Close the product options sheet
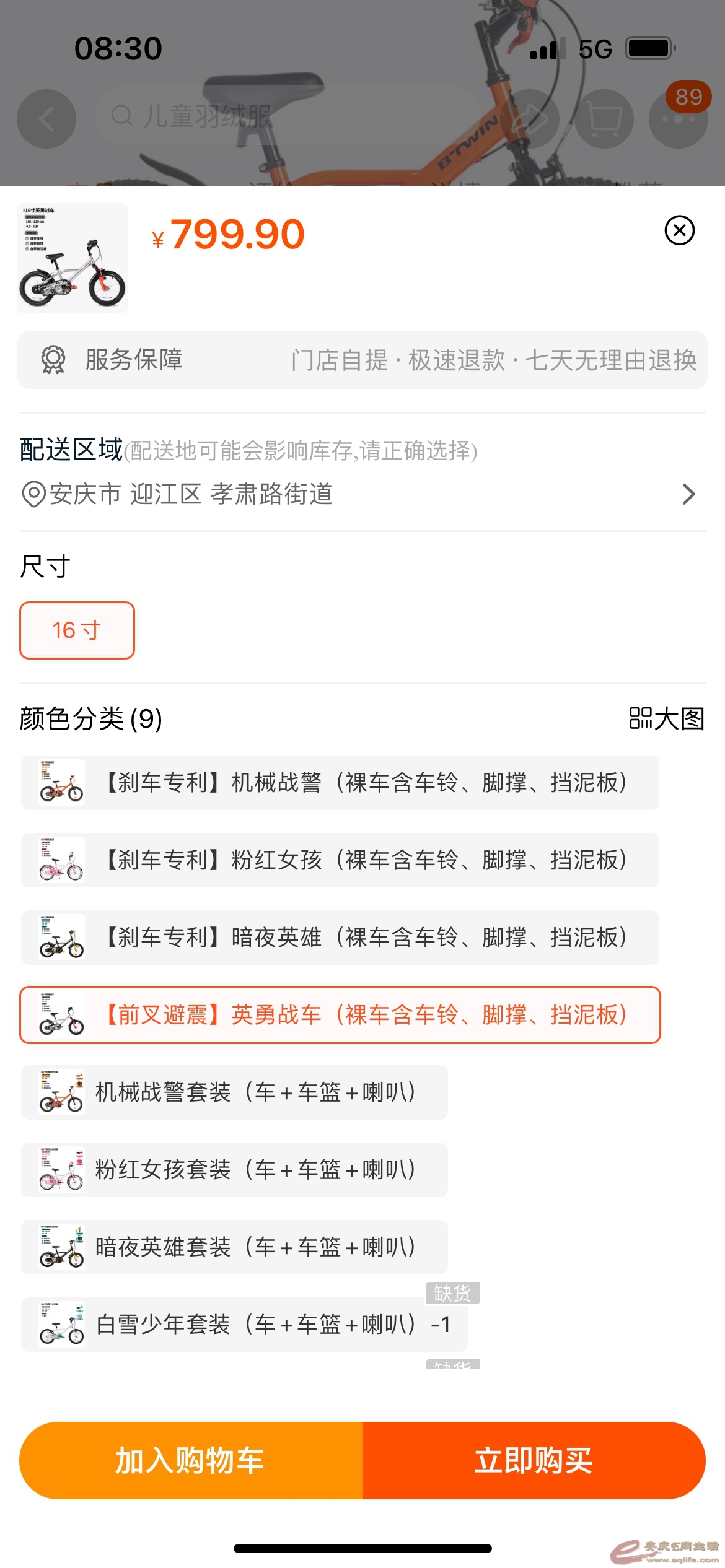The height and width of the screenshot is (1568, 725). pyautogui.click(x=679, y=230)
